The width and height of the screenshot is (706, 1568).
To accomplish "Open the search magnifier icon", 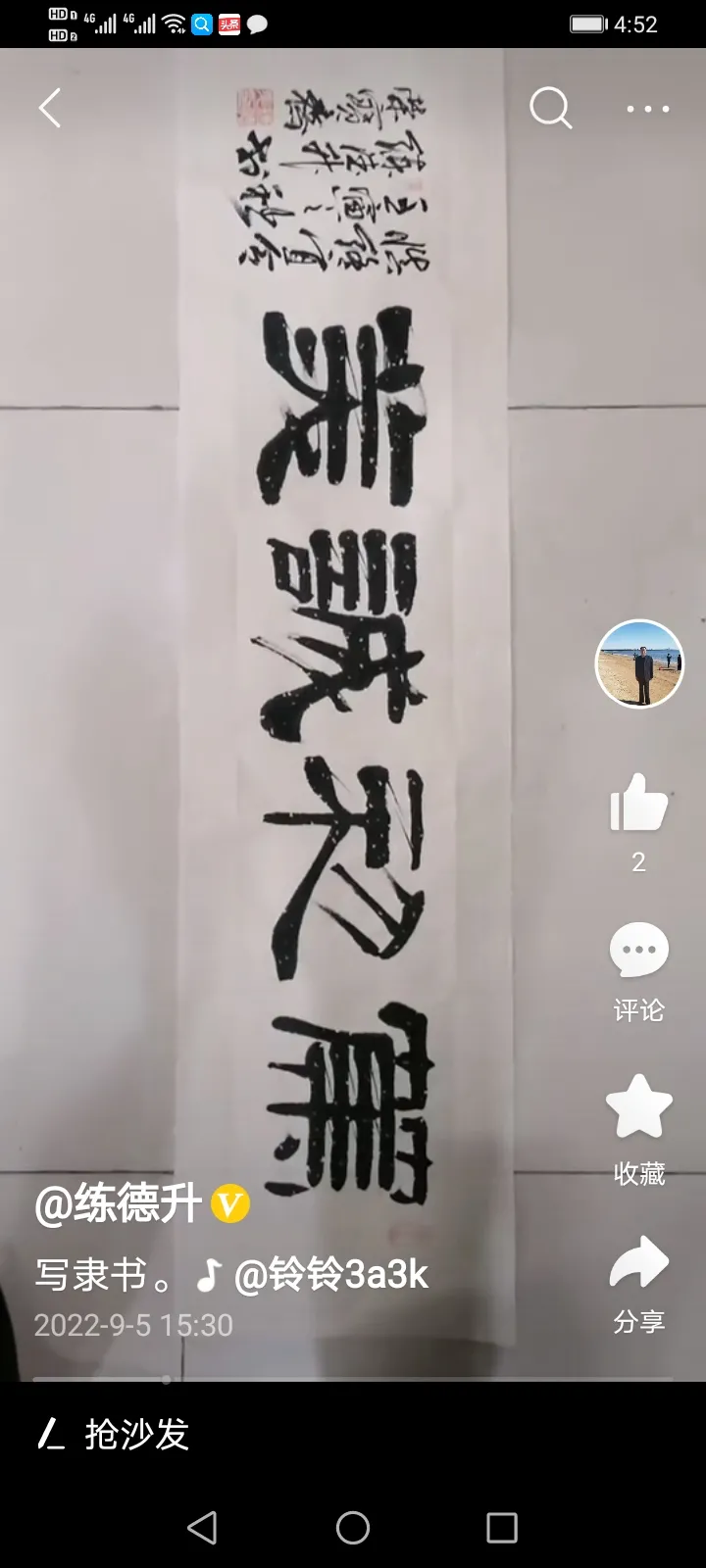I will point(550,108).
